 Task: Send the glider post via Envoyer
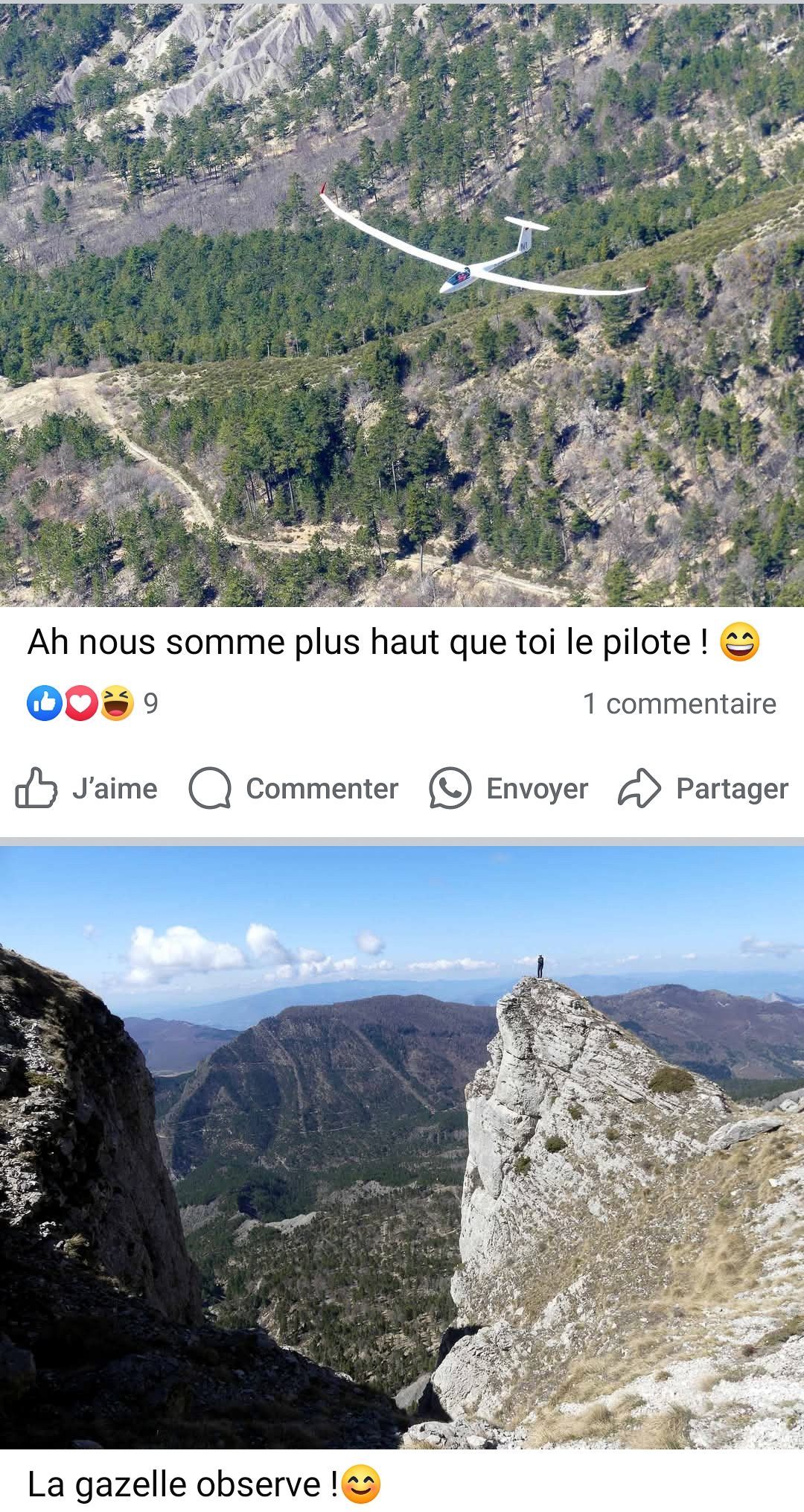[x=509, y=789]
